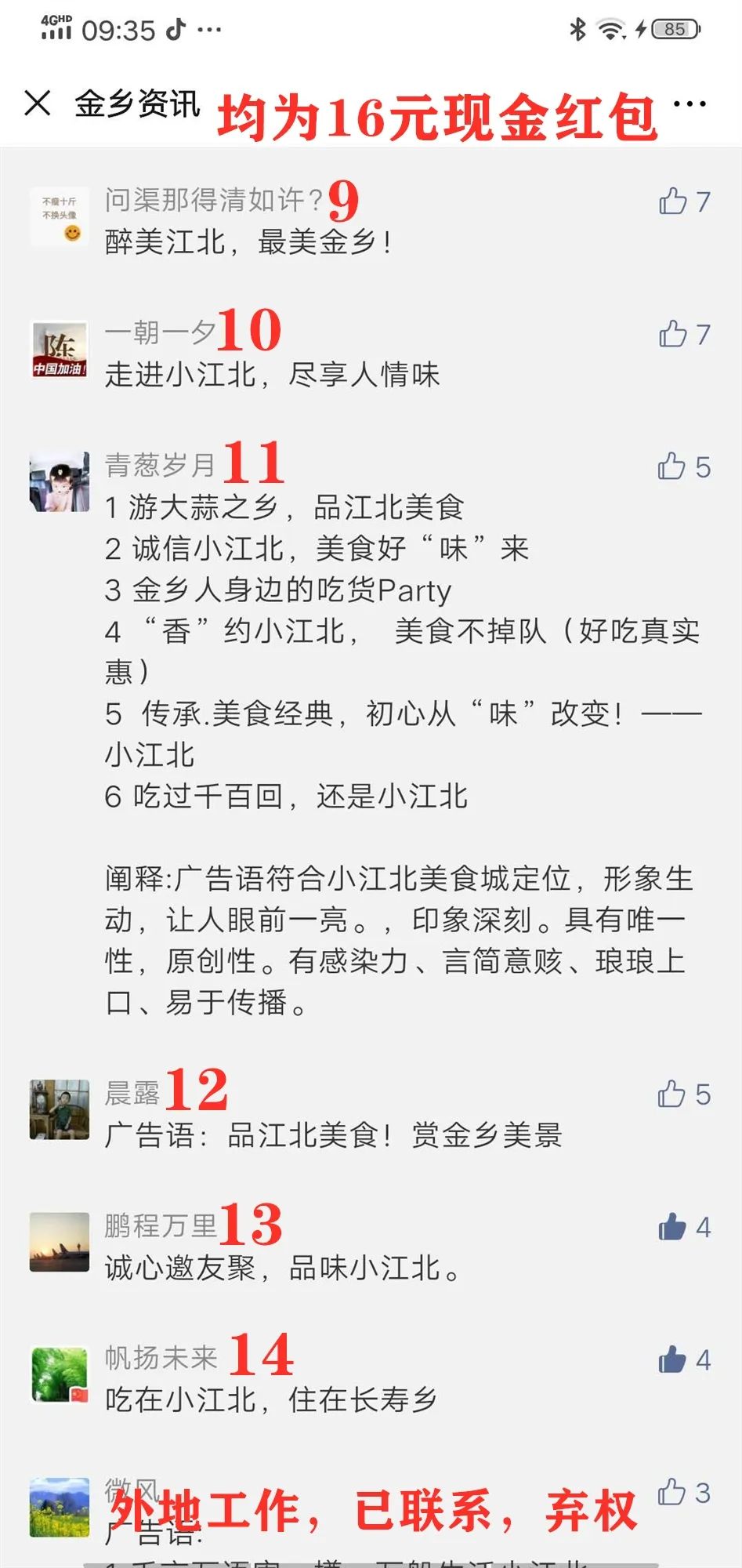Unlike 帆扬未来's comment
The image size is (742, 1568).
tap(672, 1359)
